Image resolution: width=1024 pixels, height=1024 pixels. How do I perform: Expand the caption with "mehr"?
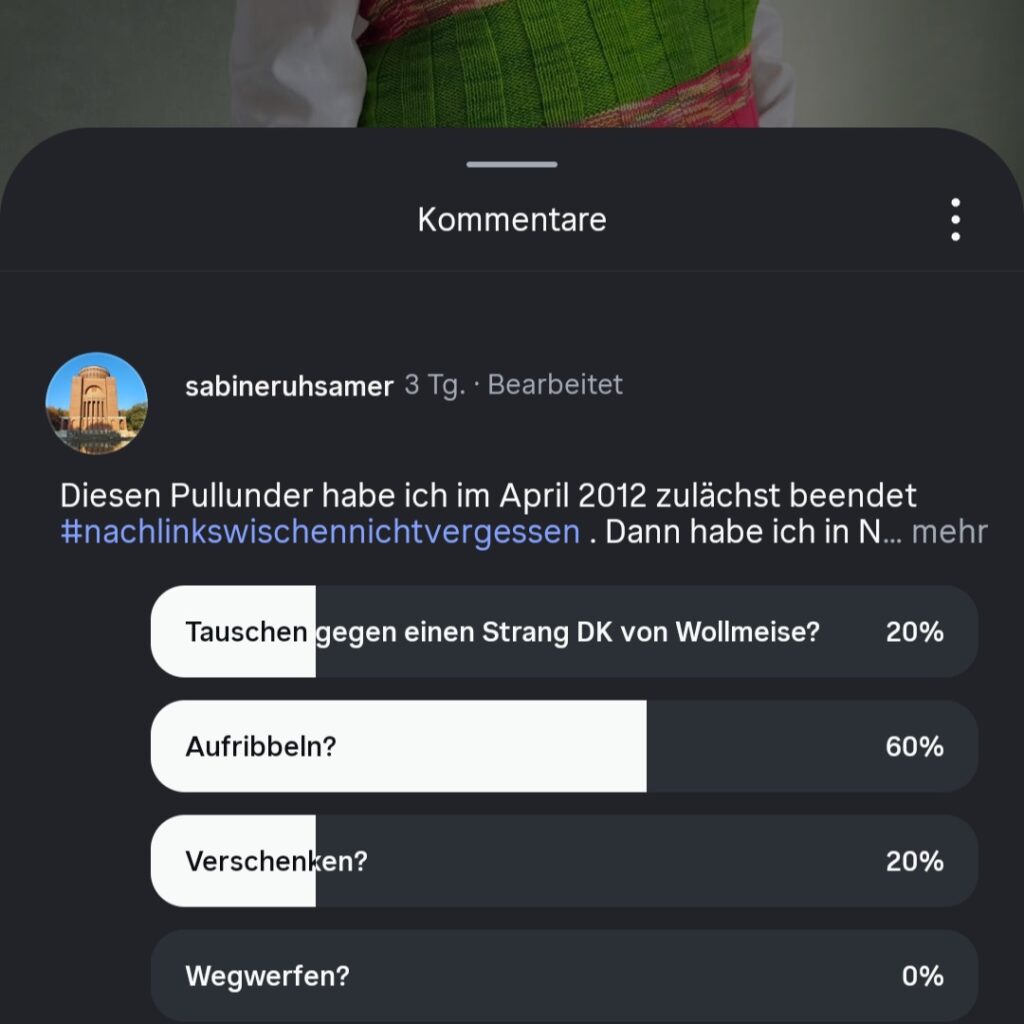pos(949,532)
